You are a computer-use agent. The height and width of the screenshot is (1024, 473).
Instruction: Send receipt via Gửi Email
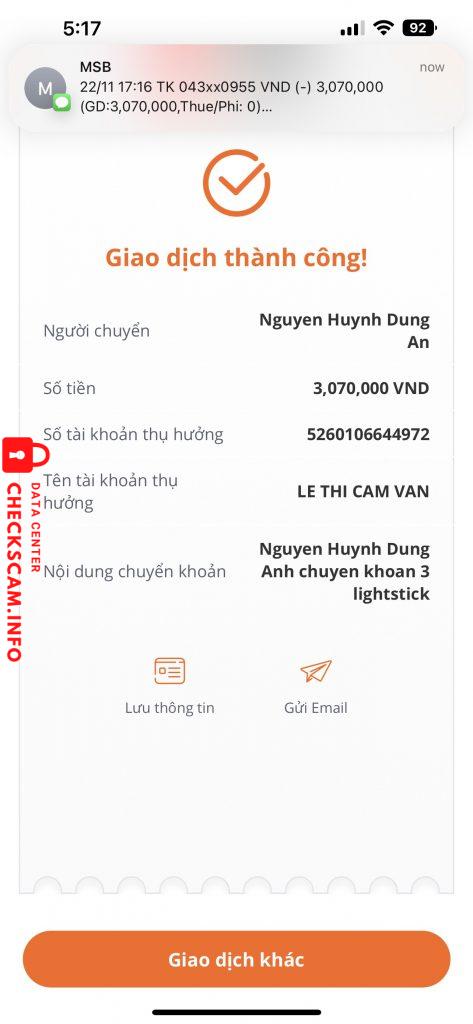point(316,686)
